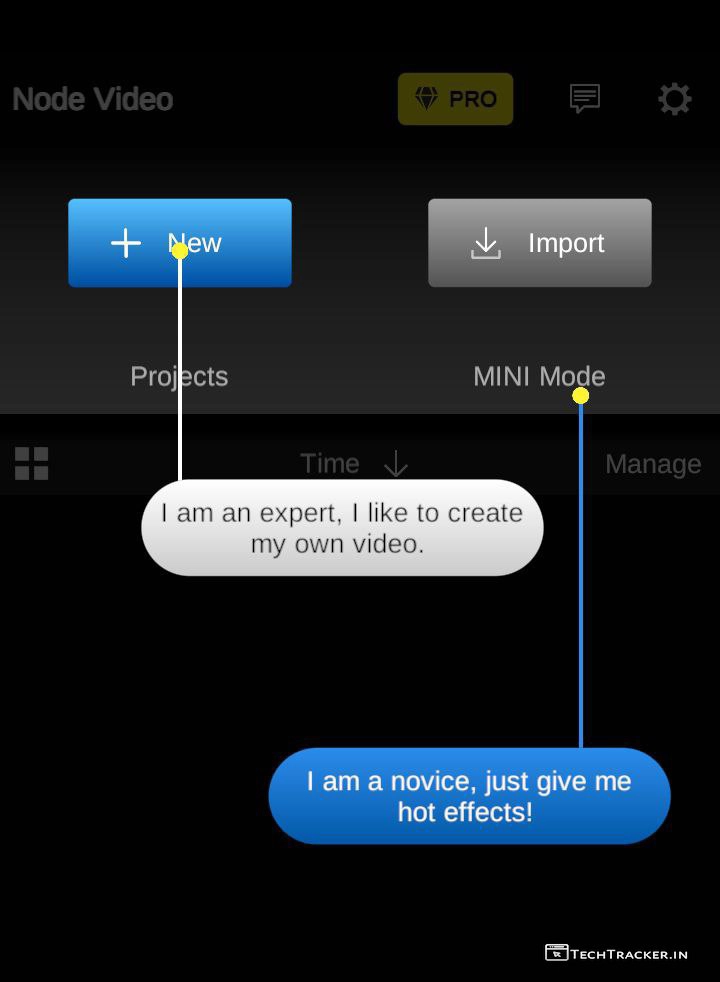Toggle the grid view layout
Image resolution: width=720 pixels, height=982 pixels.
point(32,464)
